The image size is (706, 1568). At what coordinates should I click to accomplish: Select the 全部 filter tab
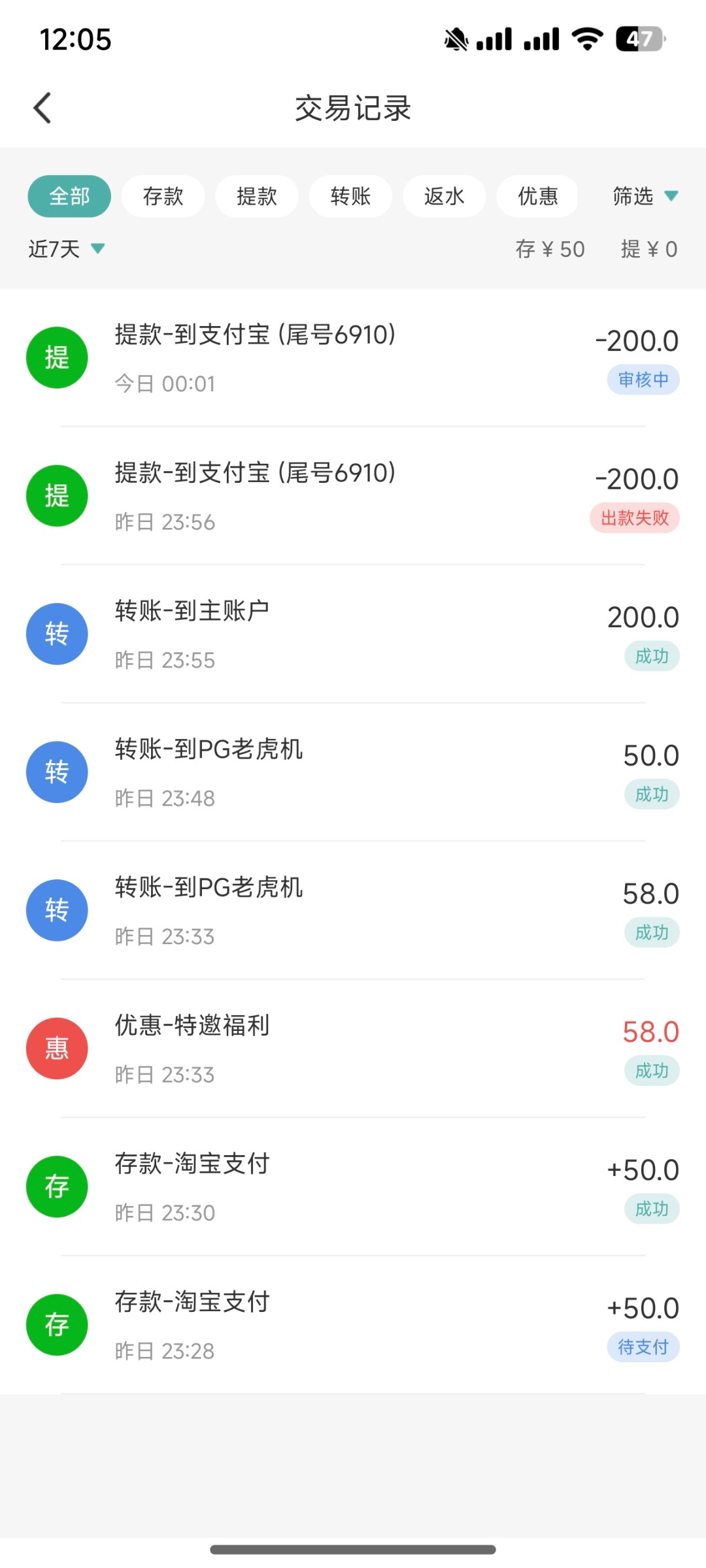coord(69,196)
